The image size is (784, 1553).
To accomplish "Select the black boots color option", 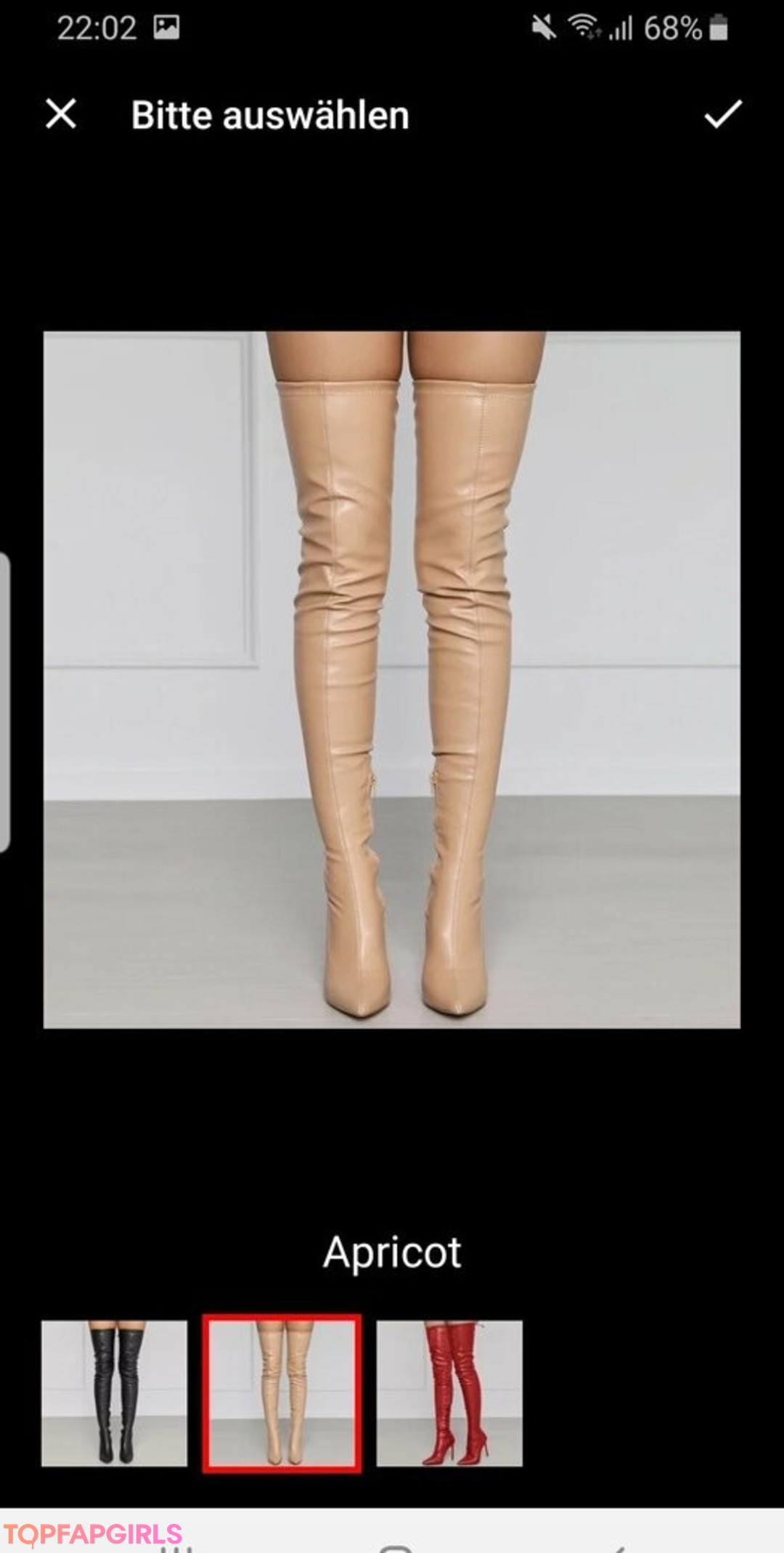I will point(114,1393).
